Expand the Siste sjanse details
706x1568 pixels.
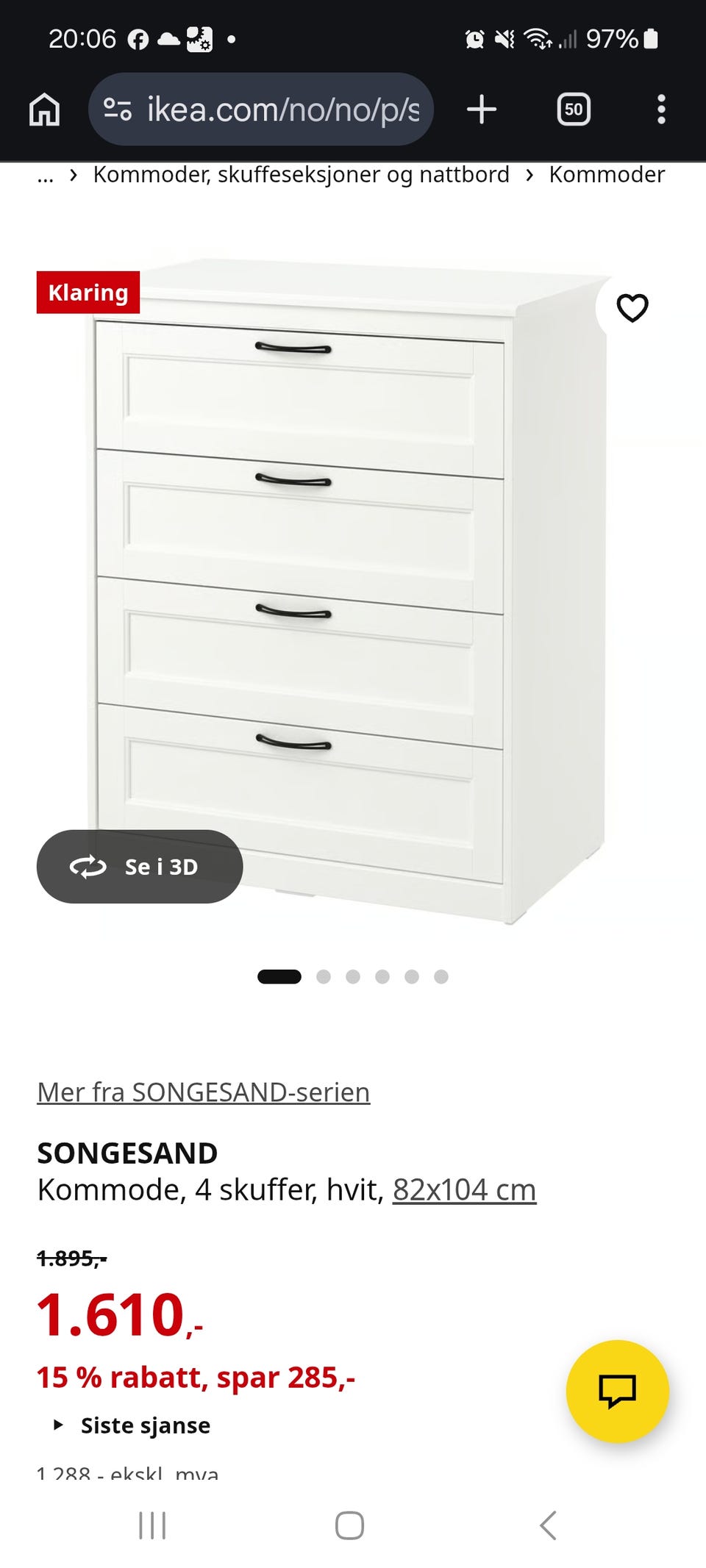[x=132, y=1425]
